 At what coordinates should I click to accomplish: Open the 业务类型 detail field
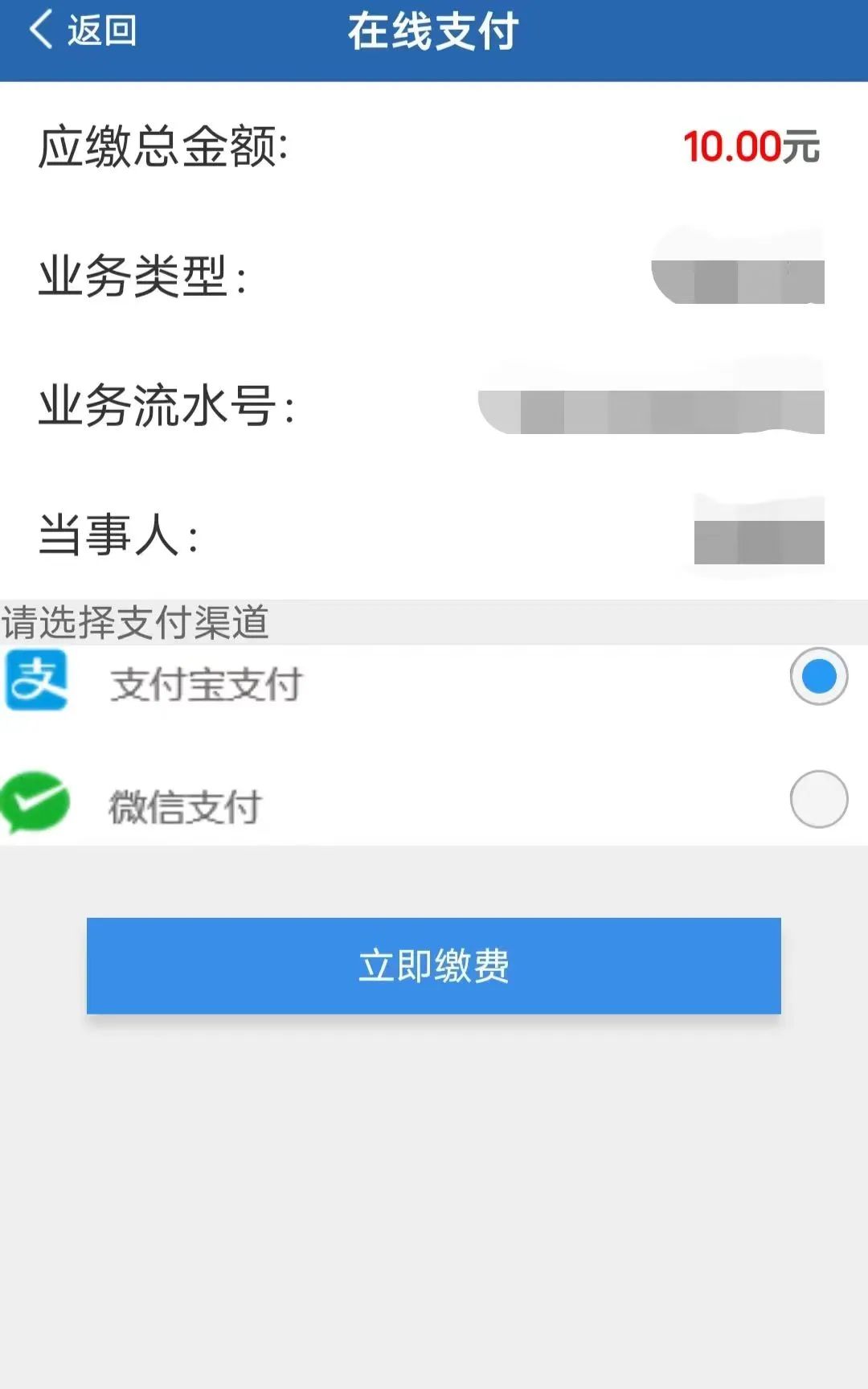coord(735,273)
